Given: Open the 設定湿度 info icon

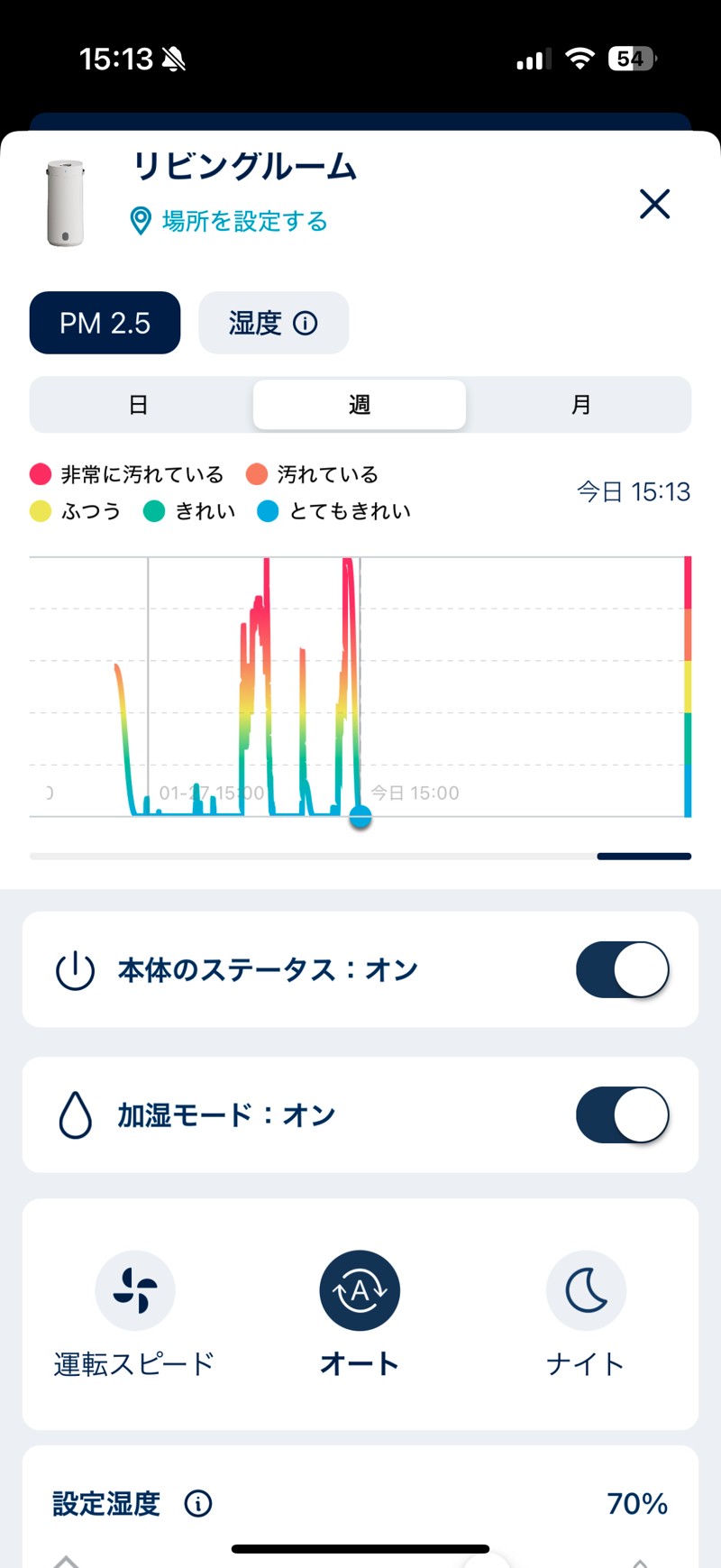Looking at the screenshot, I should (198, 1503).
